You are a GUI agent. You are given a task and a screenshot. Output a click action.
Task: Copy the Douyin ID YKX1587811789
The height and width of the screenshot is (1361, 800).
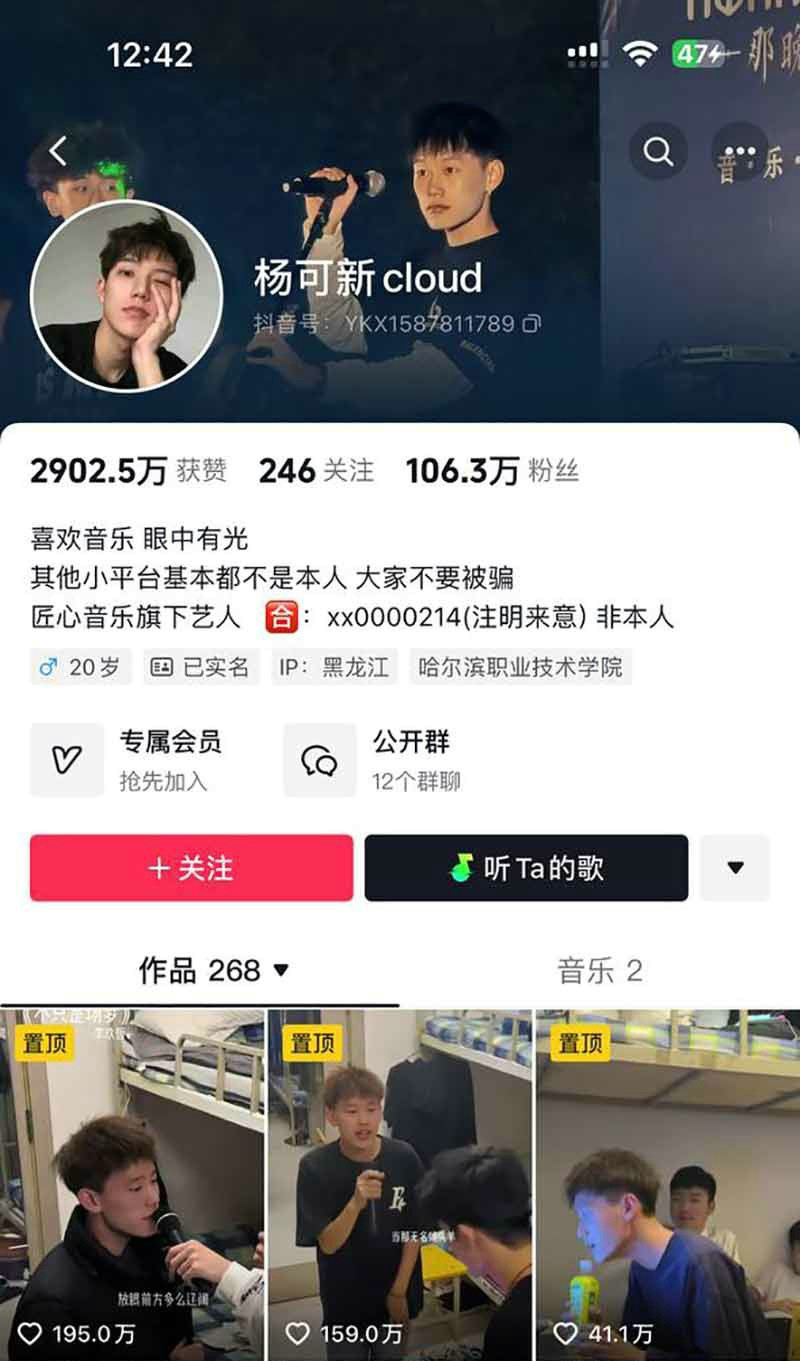tap(533, 324)
